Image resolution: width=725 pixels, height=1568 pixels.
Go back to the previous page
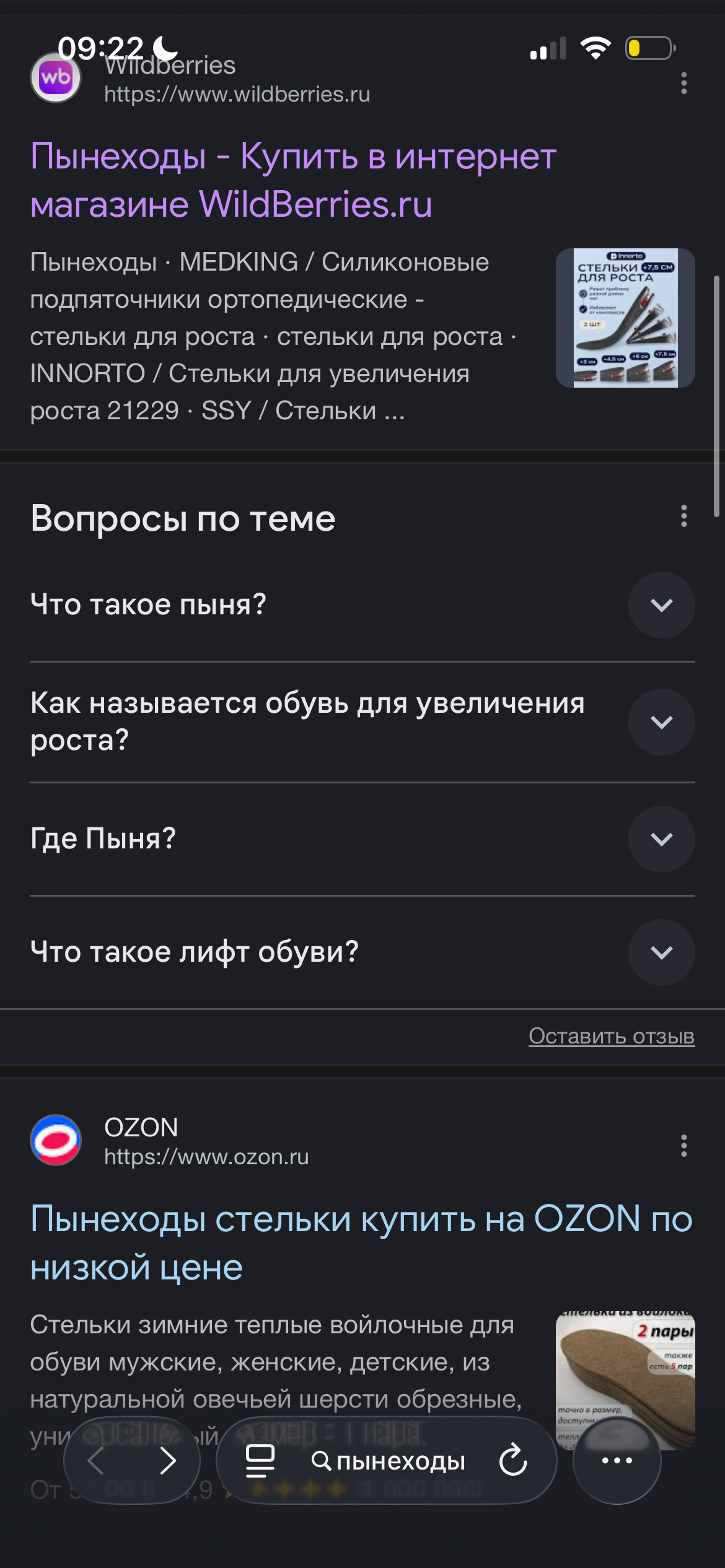point(96,1461)
